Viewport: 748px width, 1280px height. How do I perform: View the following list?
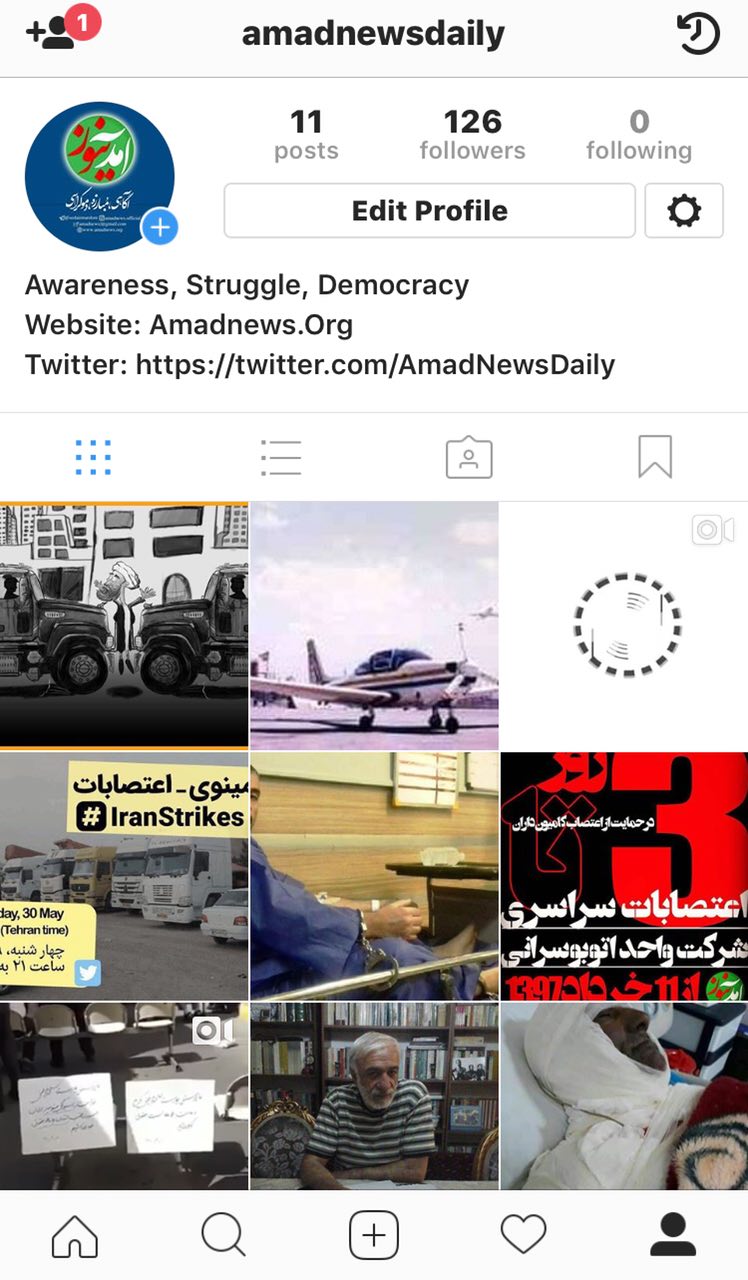pyautogui.click(x=638, y=135)
